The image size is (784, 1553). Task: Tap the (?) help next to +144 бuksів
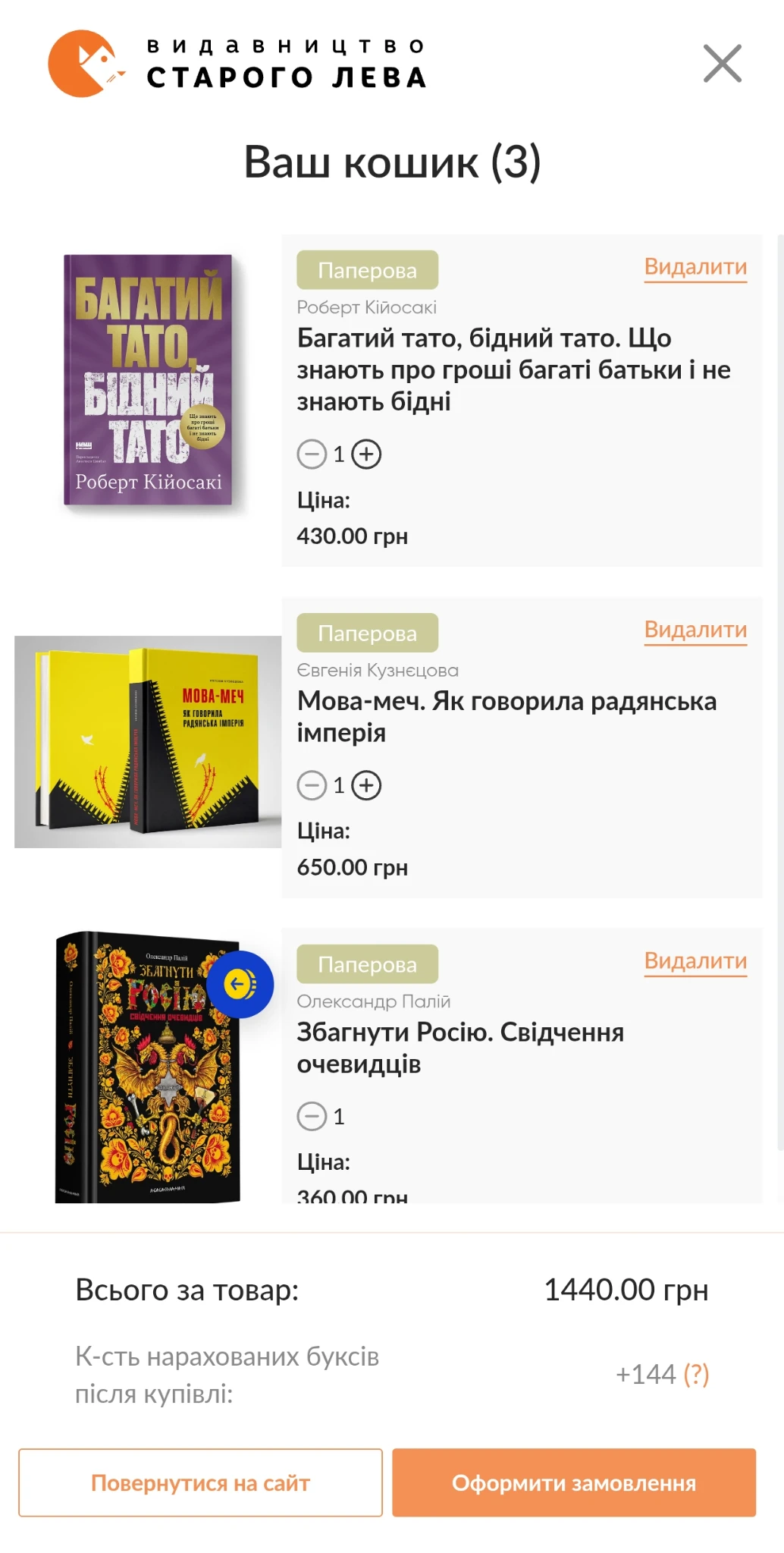[x=696, y=1374]
